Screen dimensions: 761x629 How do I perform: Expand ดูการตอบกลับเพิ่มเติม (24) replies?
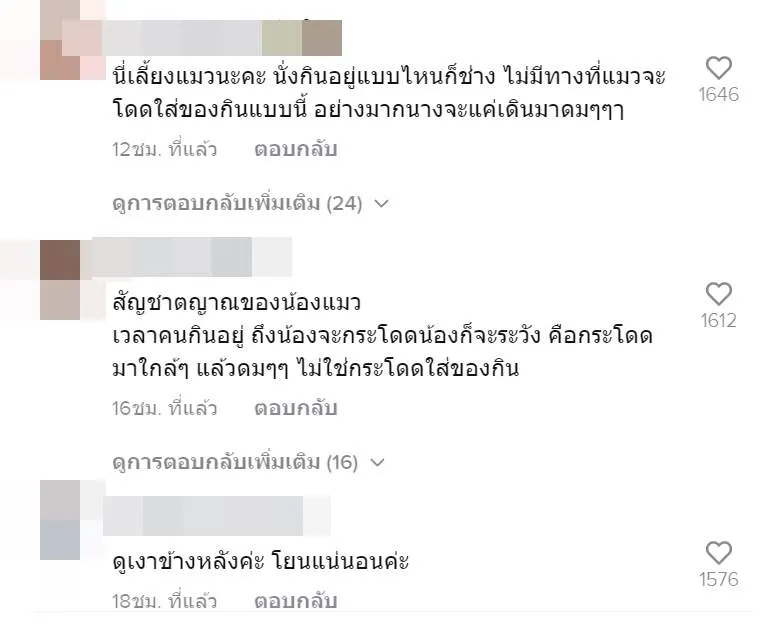(249, 203)
